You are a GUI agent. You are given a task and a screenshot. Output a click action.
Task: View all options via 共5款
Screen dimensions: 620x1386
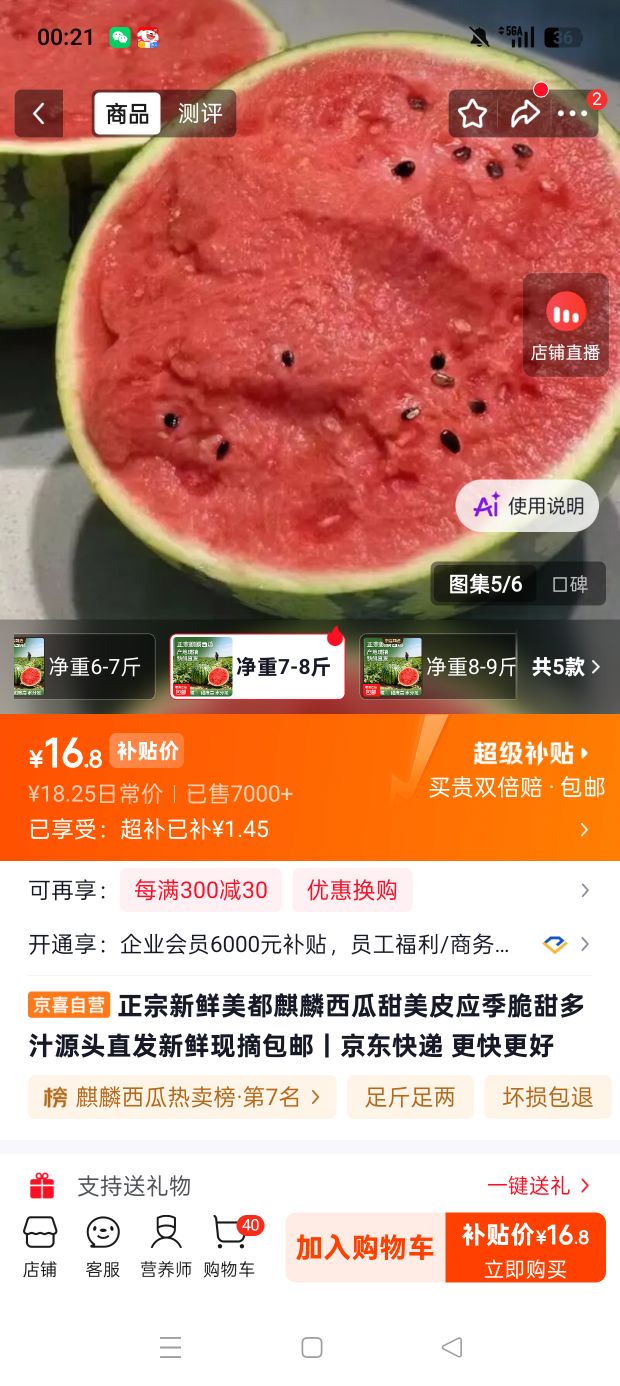566,667
